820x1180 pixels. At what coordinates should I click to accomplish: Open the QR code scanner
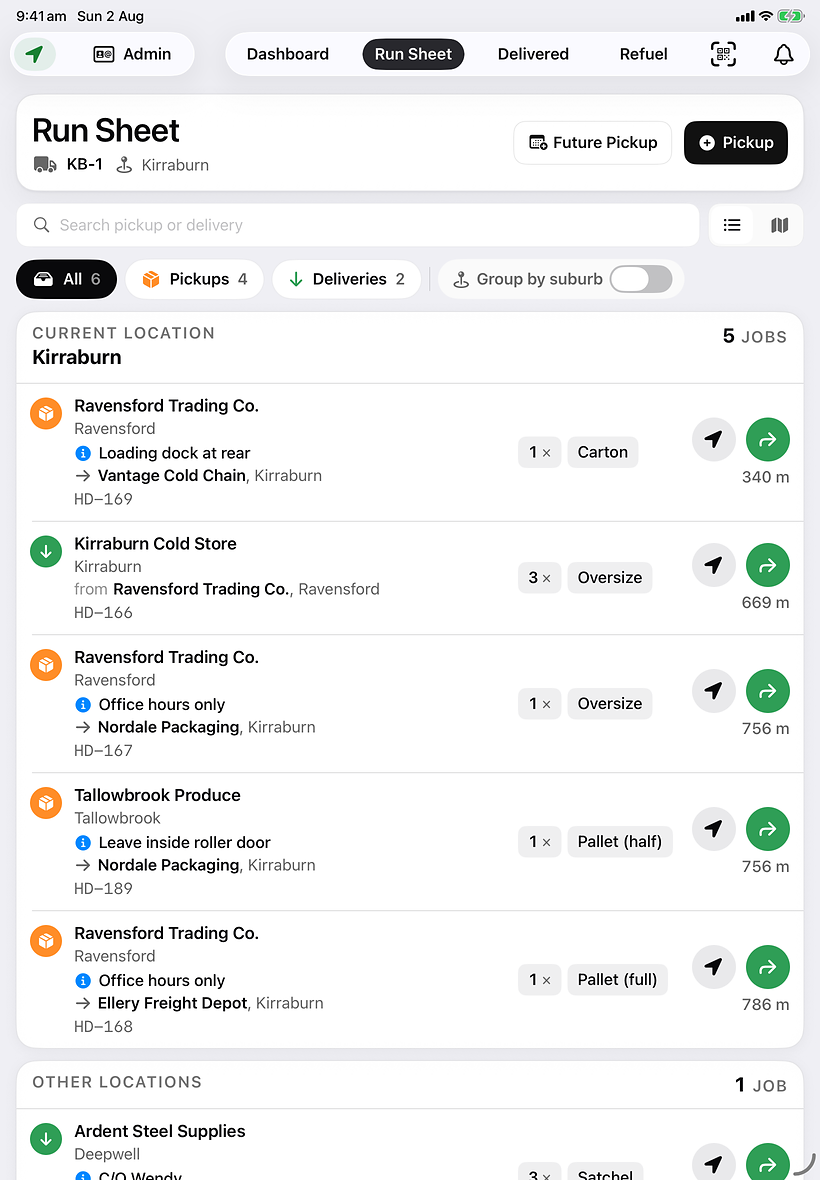point(723,54)
